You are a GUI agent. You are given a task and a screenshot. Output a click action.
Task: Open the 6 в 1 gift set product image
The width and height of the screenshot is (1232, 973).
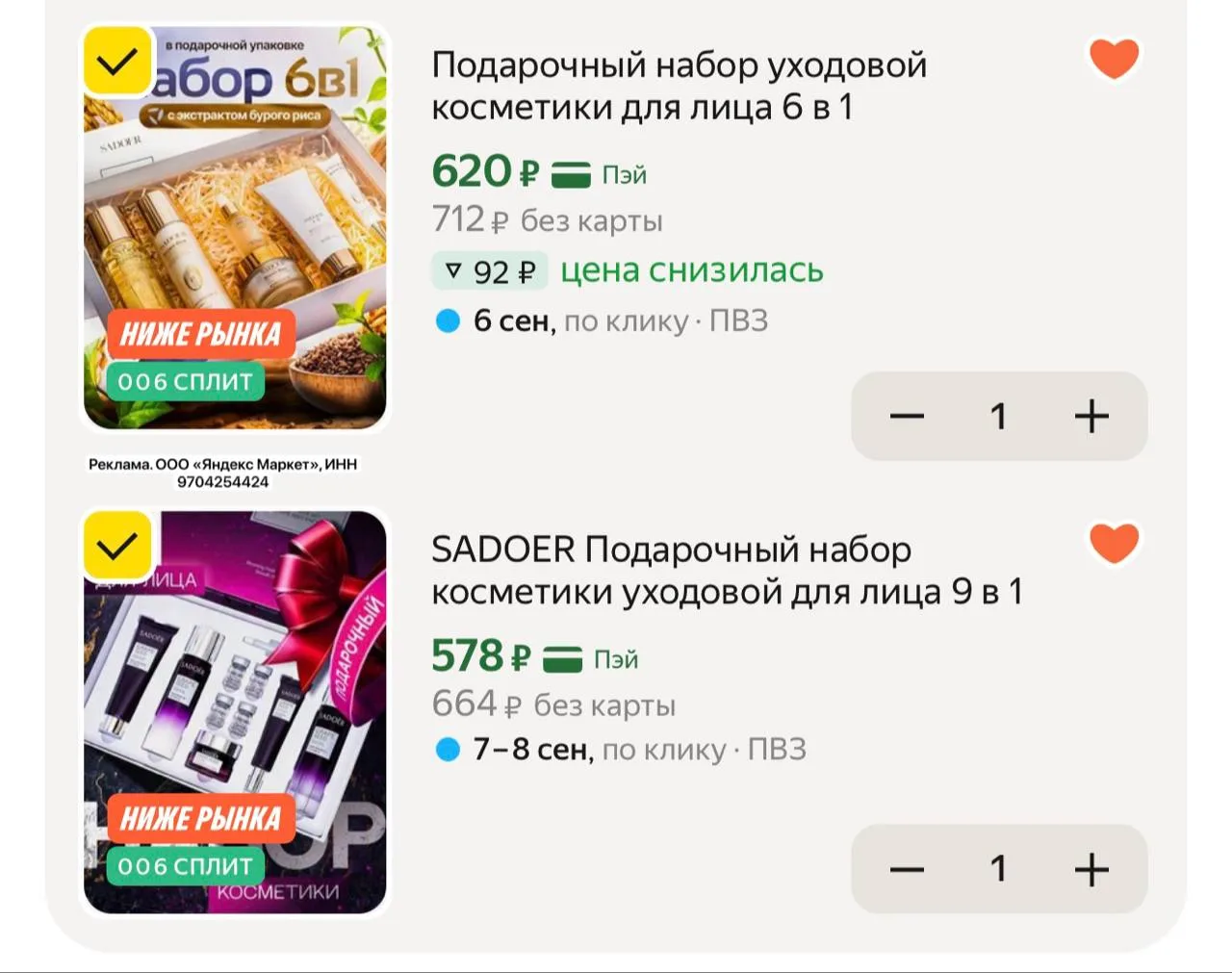click(x=235, y=228)
